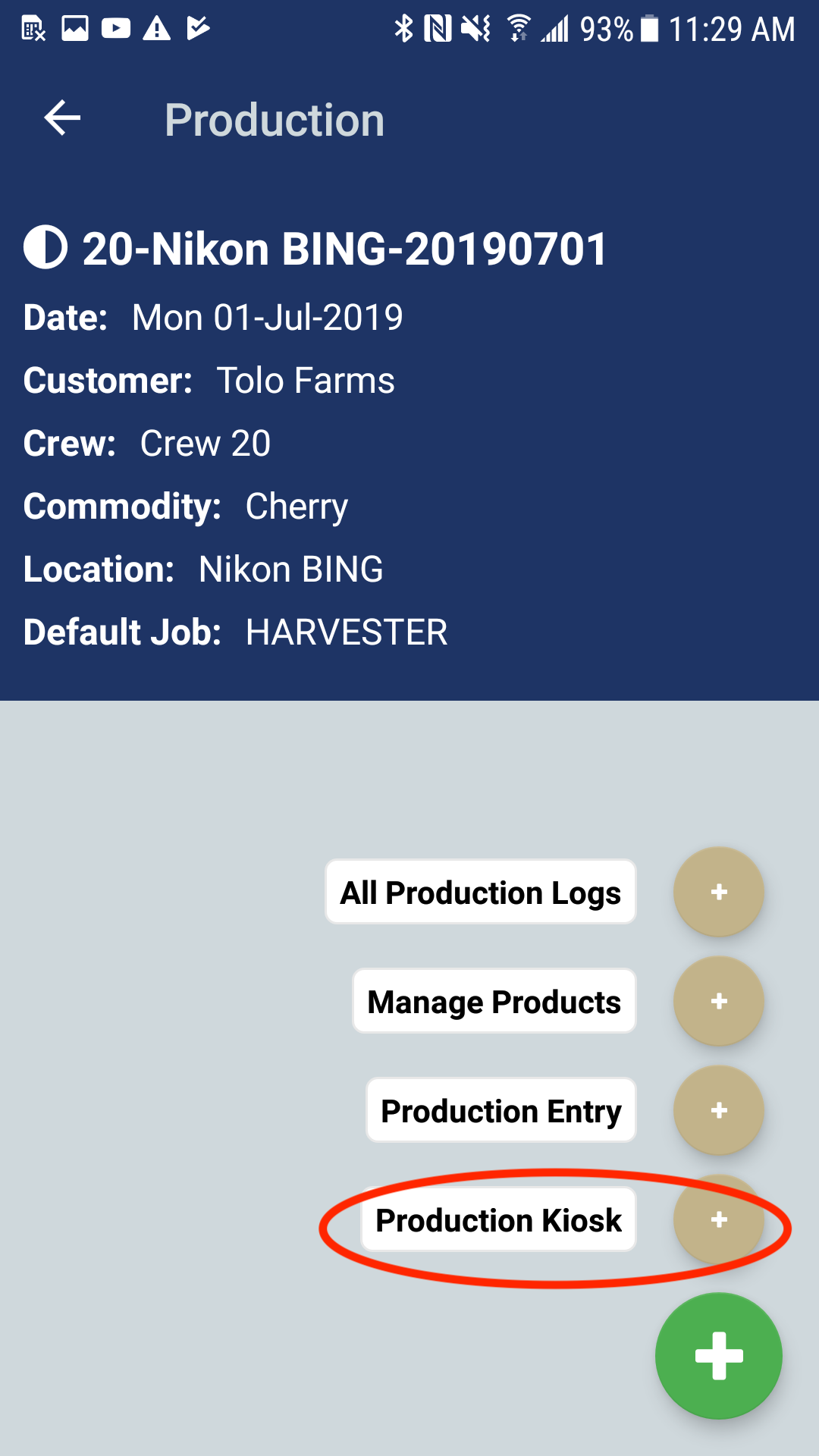This screenshot has width=819, height=1456.
Task: Tap the Bluetooth status icon
Action: pyautogui.click(x=403, y=29)
